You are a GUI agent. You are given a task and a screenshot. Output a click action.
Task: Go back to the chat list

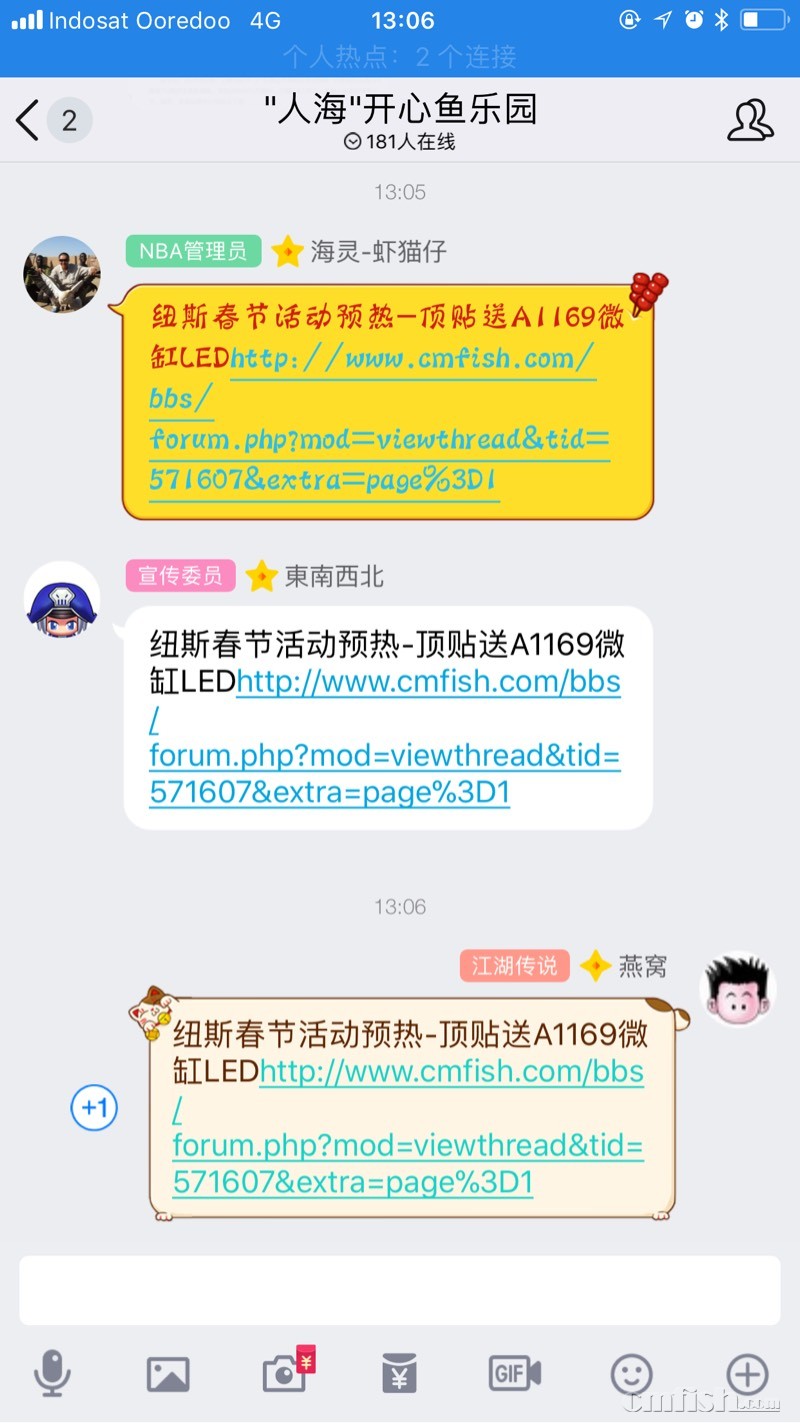click(28, 121)
